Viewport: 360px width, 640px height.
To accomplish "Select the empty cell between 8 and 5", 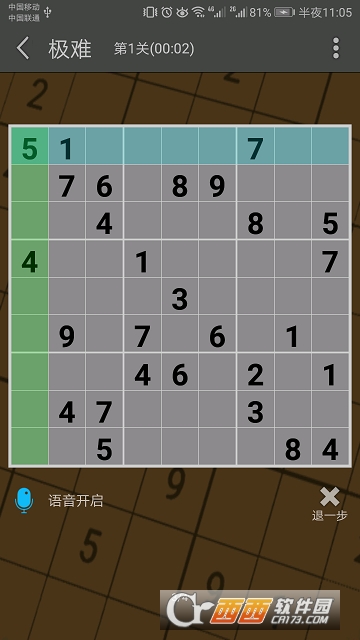I will point(293,221).
